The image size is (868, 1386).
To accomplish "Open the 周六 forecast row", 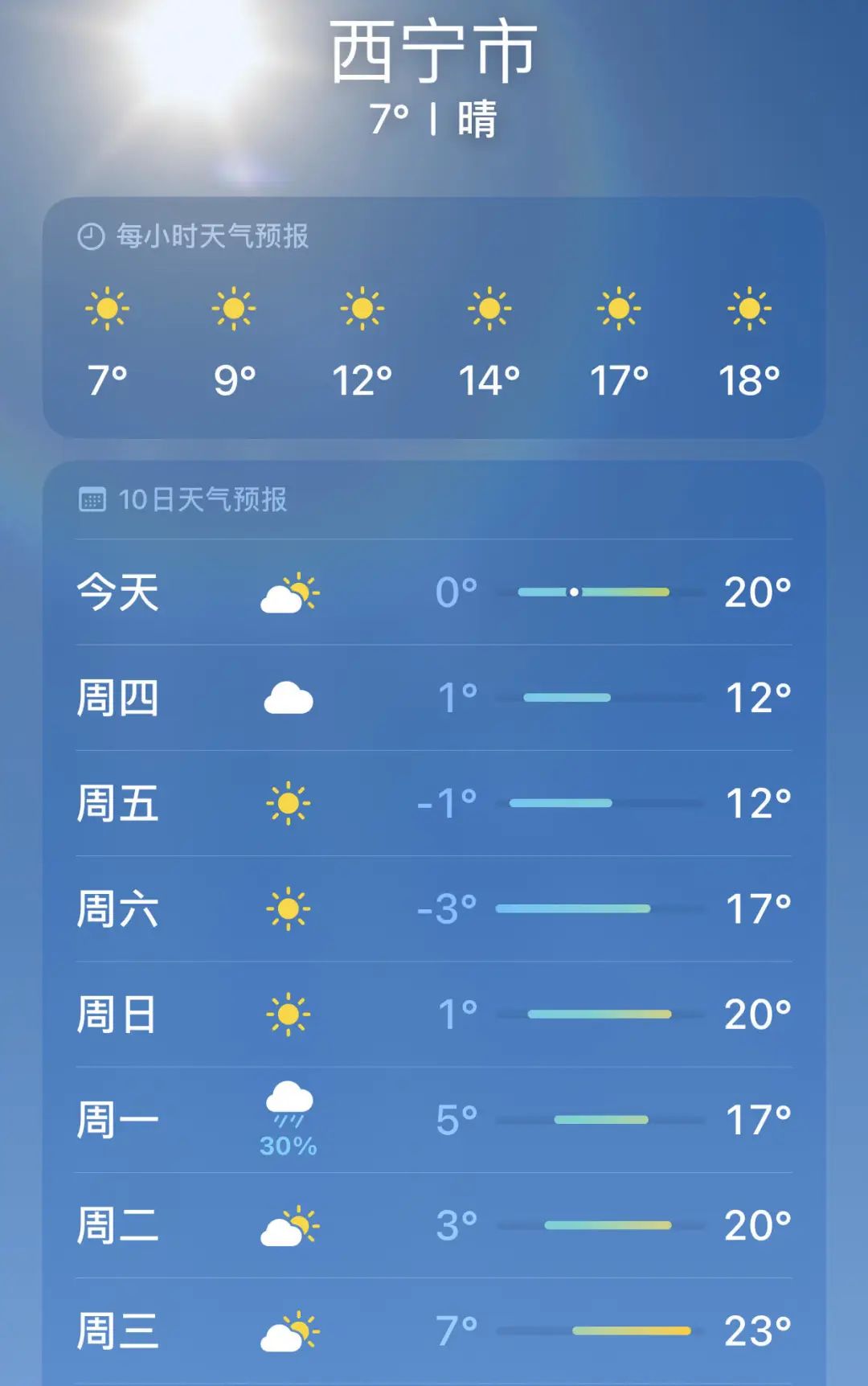I will click(434, 909).
